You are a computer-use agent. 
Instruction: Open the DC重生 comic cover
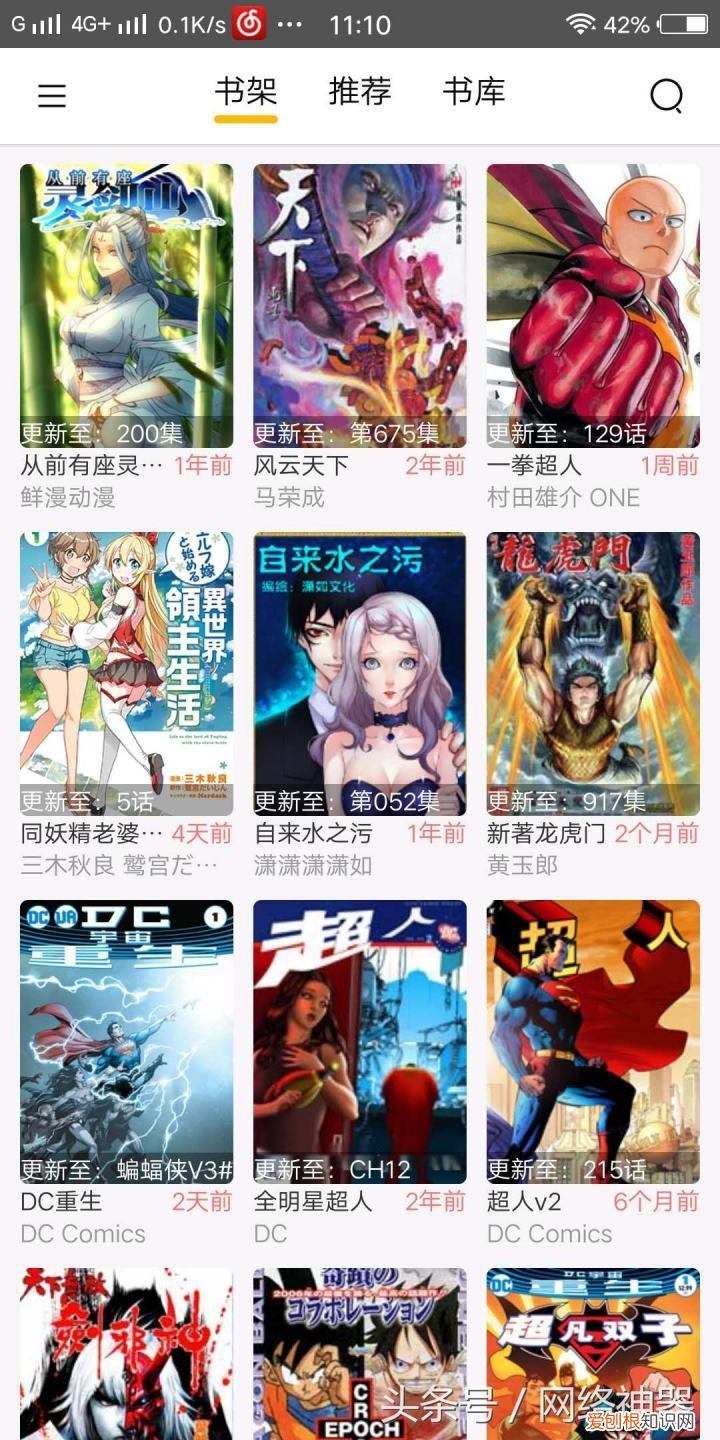[126, 1040]
